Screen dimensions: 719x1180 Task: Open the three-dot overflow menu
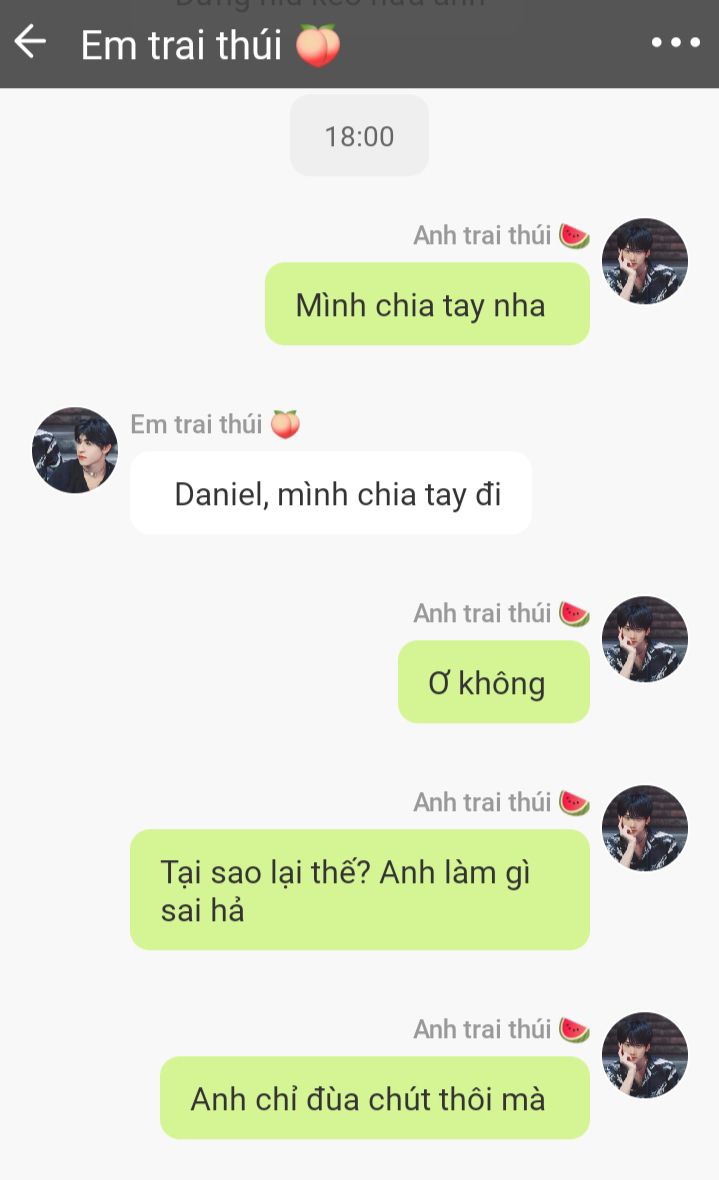[x=675, y=43]
